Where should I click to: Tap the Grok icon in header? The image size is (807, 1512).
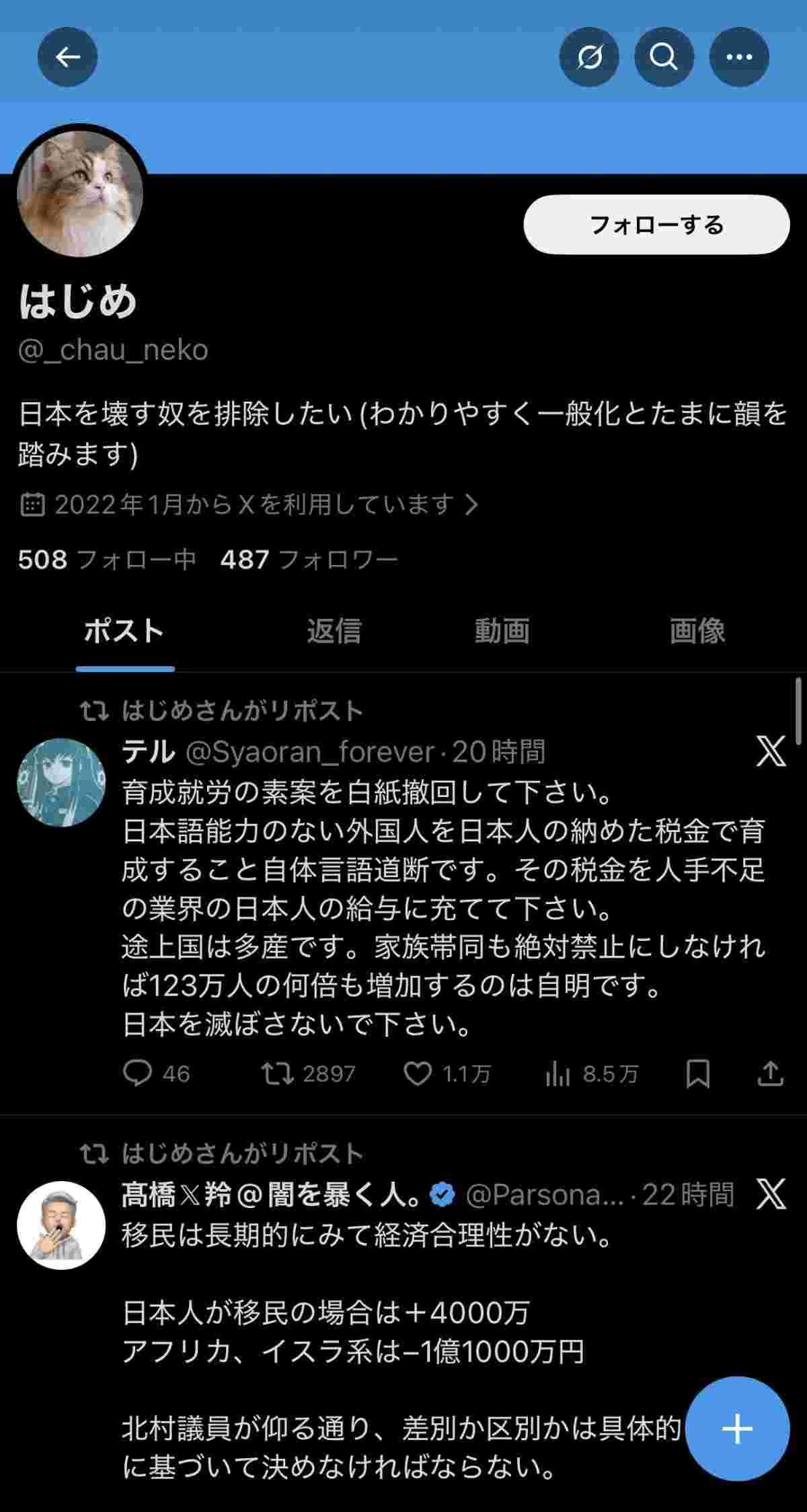pyautogui.click(x=588, y=57)
